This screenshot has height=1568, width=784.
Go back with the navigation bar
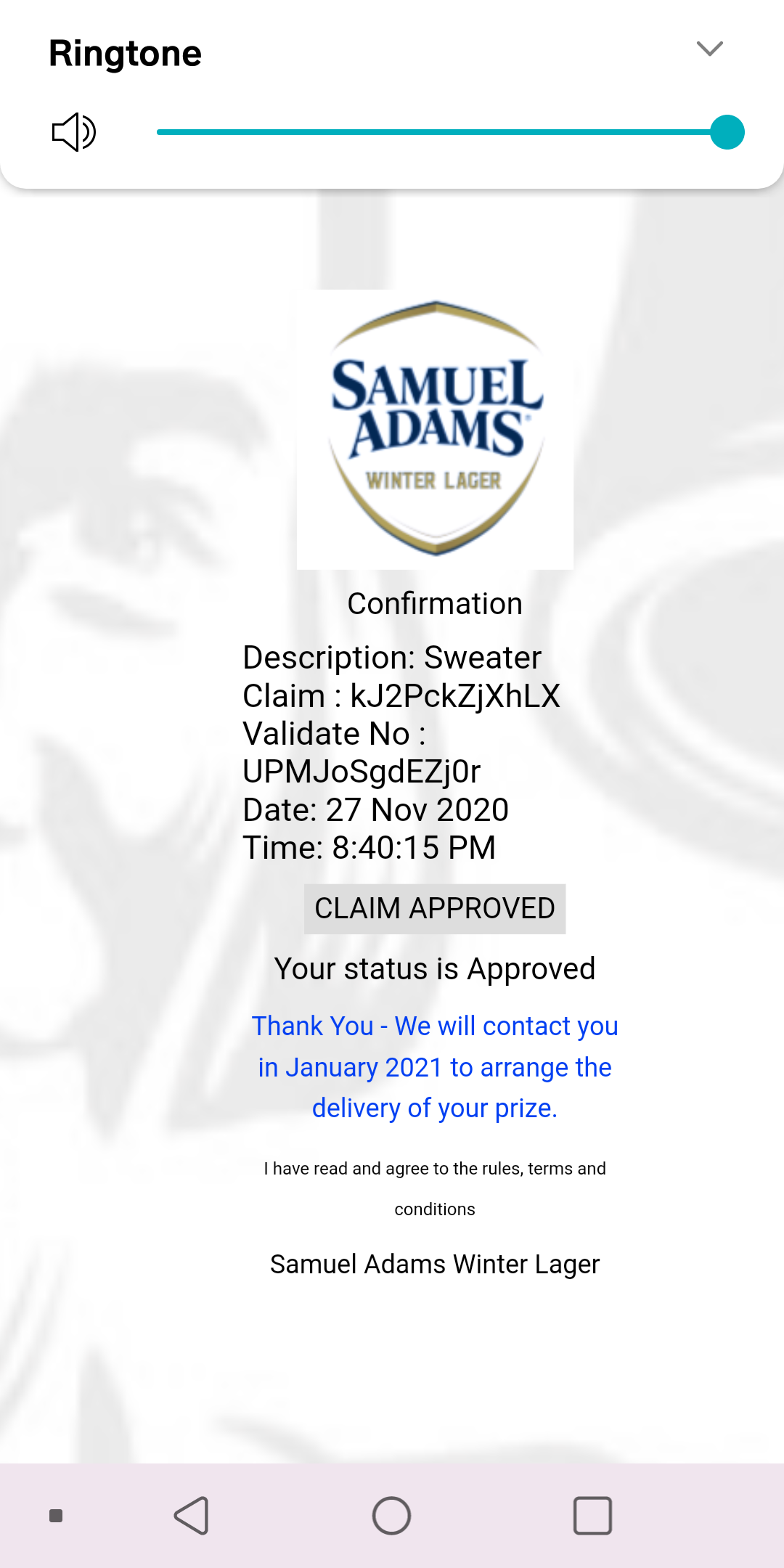click(192, 1516)
